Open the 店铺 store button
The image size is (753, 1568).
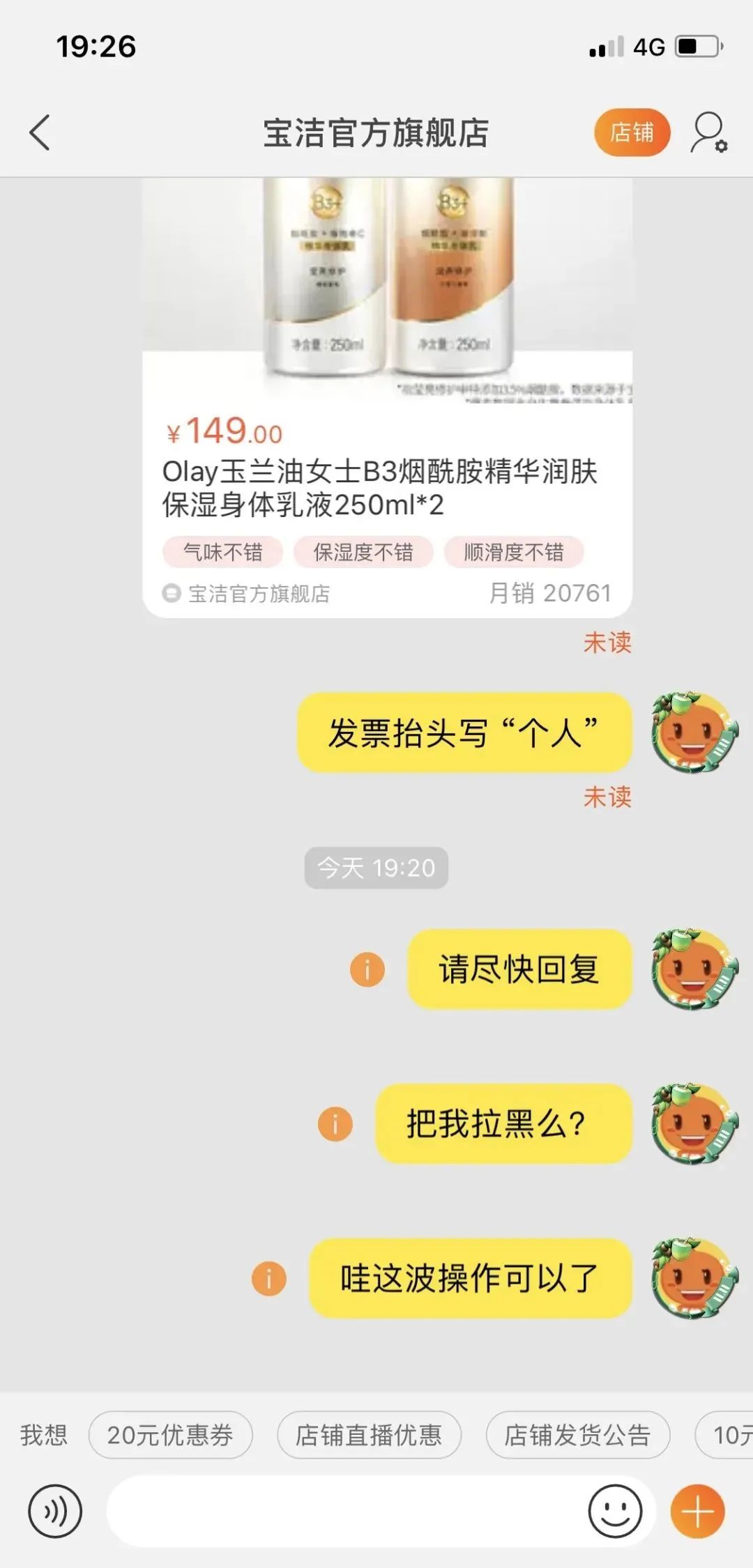632,132
